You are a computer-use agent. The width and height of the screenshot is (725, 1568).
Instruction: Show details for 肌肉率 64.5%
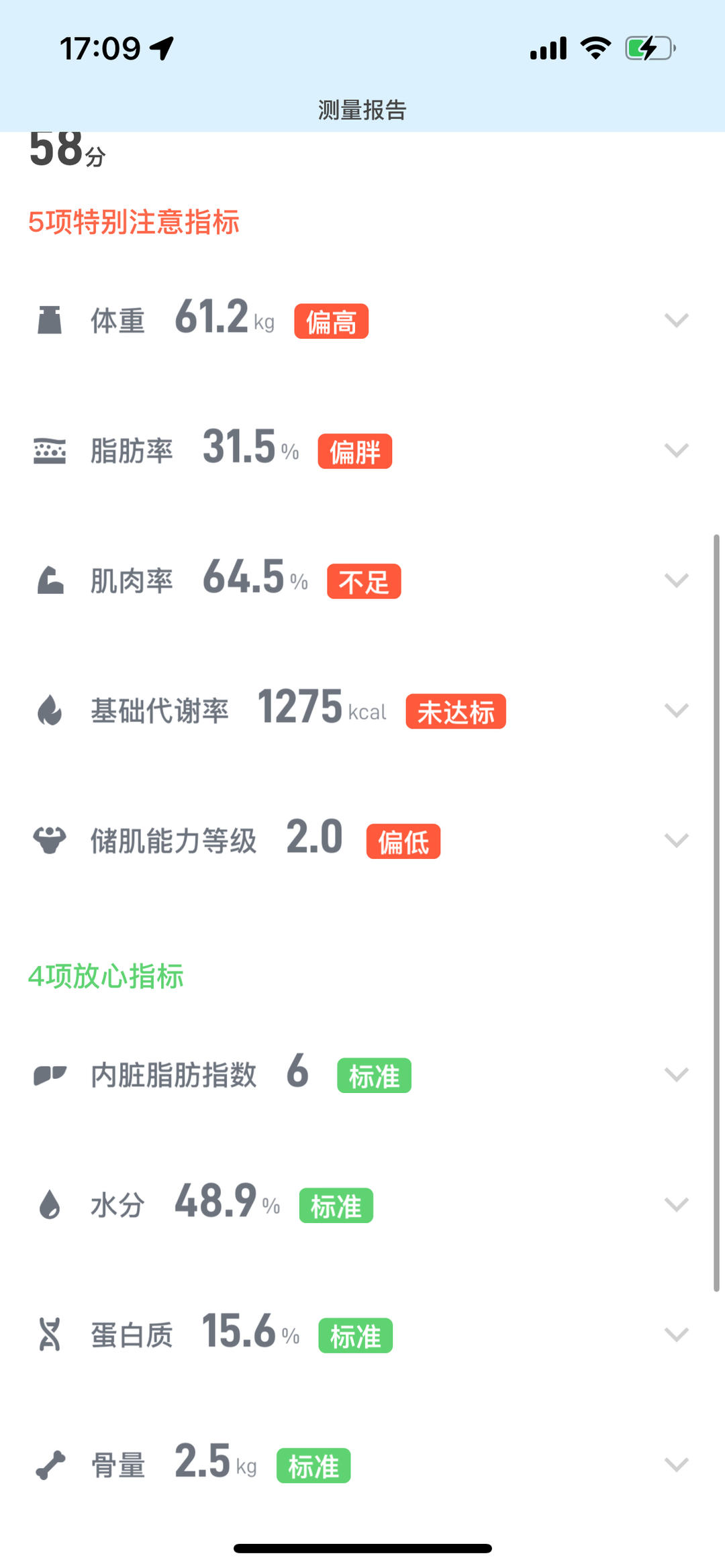click(x=676, y=580)
